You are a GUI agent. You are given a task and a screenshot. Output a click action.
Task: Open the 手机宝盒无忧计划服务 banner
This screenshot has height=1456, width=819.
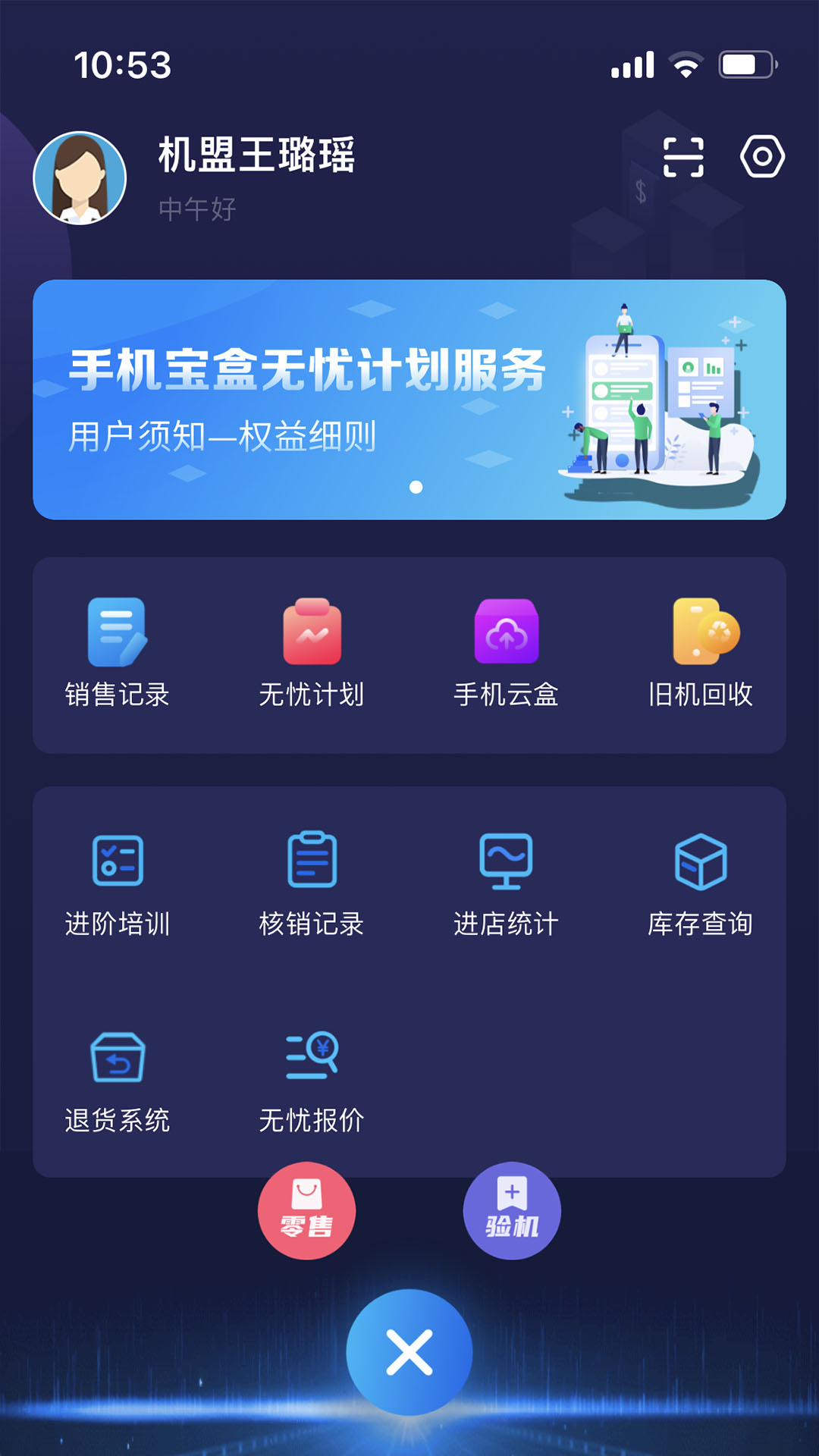[x=409, y=400]
